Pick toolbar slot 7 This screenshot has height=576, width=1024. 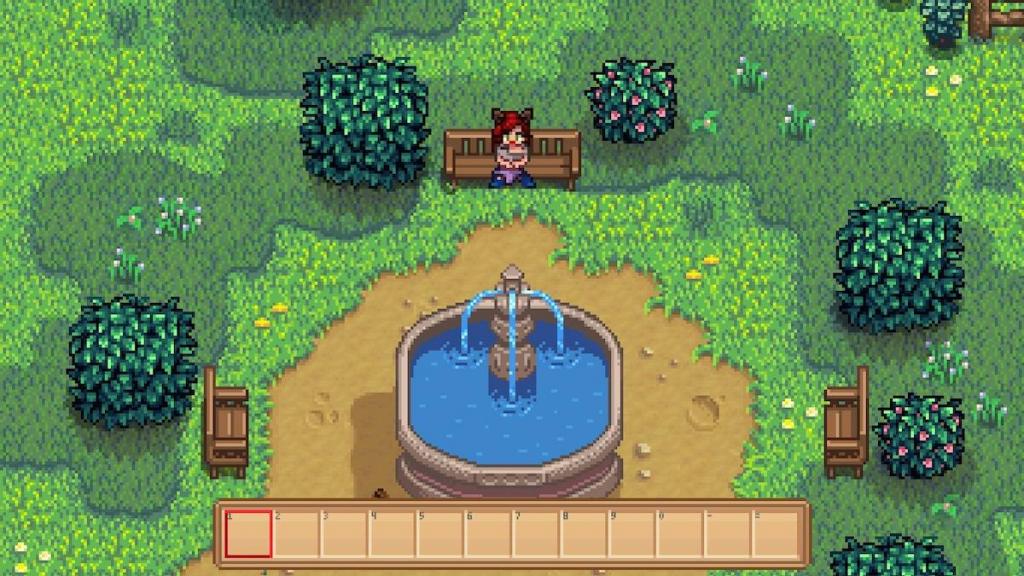(x=536, y=534)
